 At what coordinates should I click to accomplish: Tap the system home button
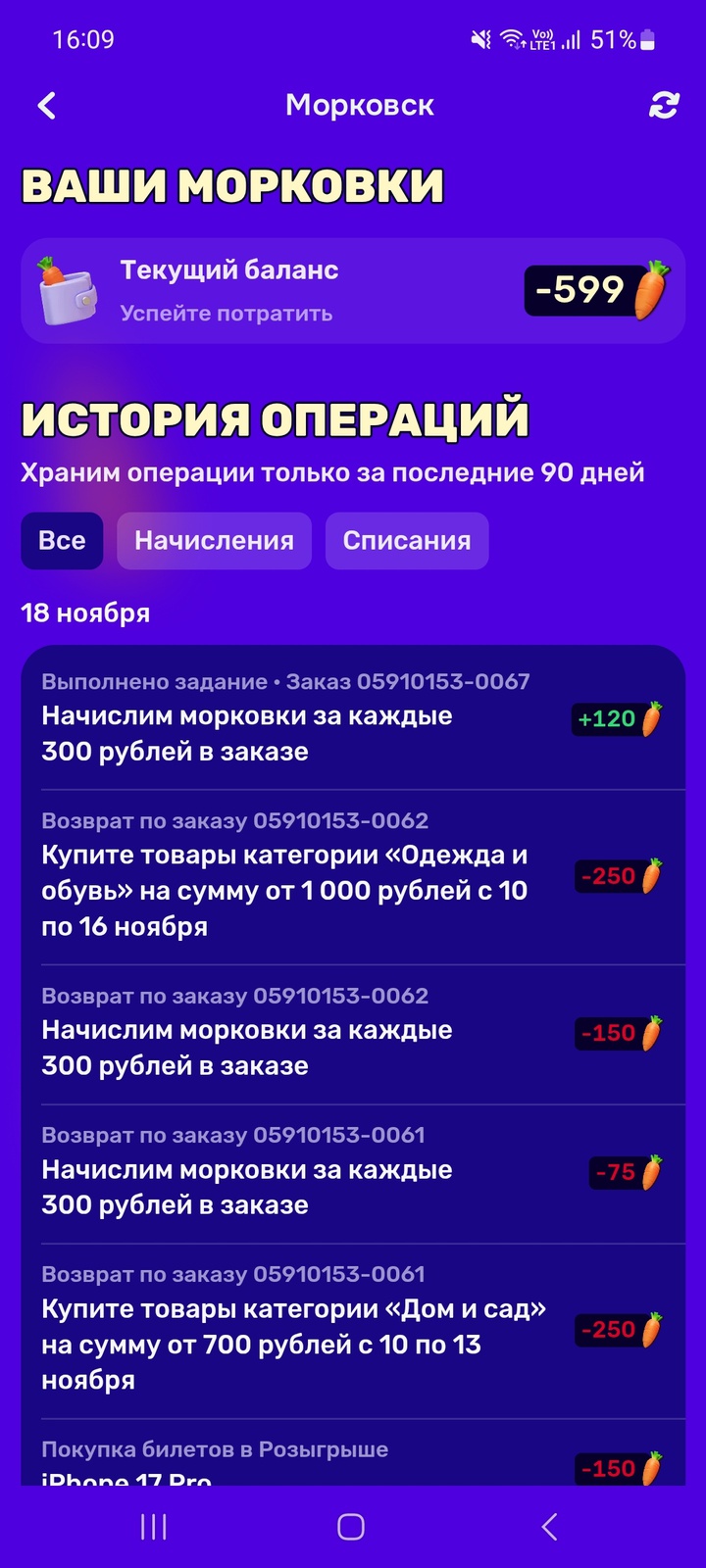coord(351,1527)
